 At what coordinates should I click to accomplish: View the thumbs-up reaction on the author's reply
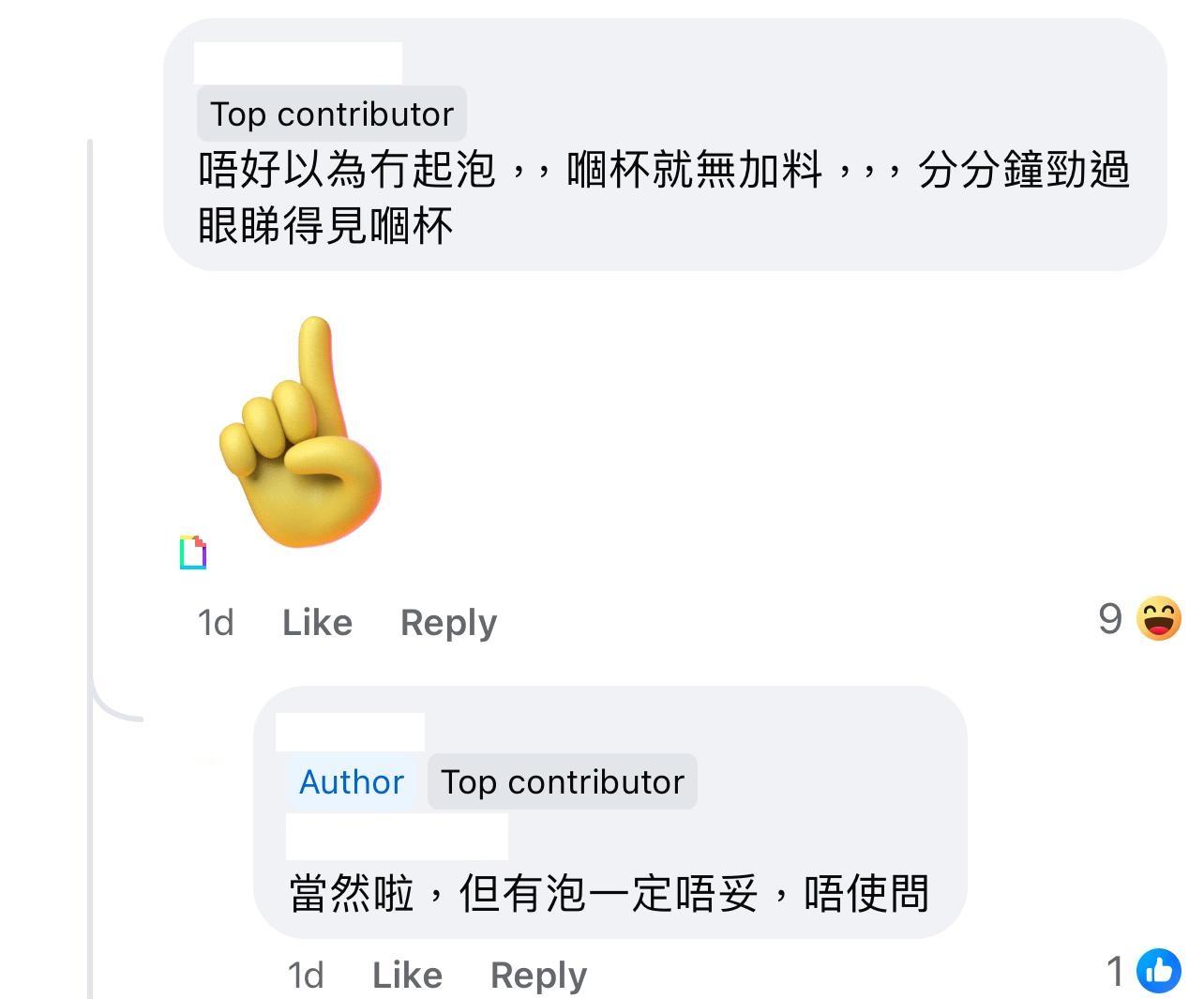1144,972
